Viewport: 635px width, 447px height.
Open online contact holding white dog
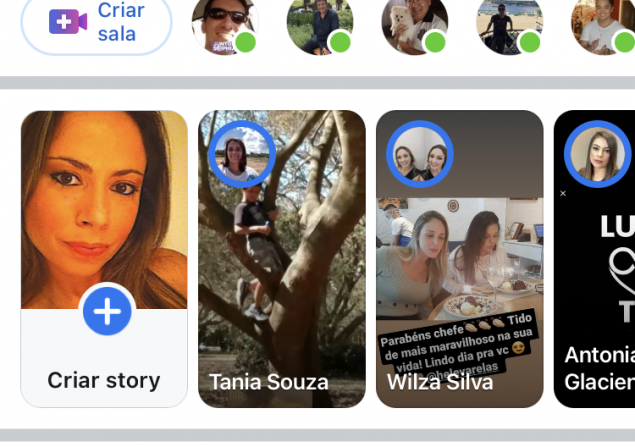coord(414,22)
